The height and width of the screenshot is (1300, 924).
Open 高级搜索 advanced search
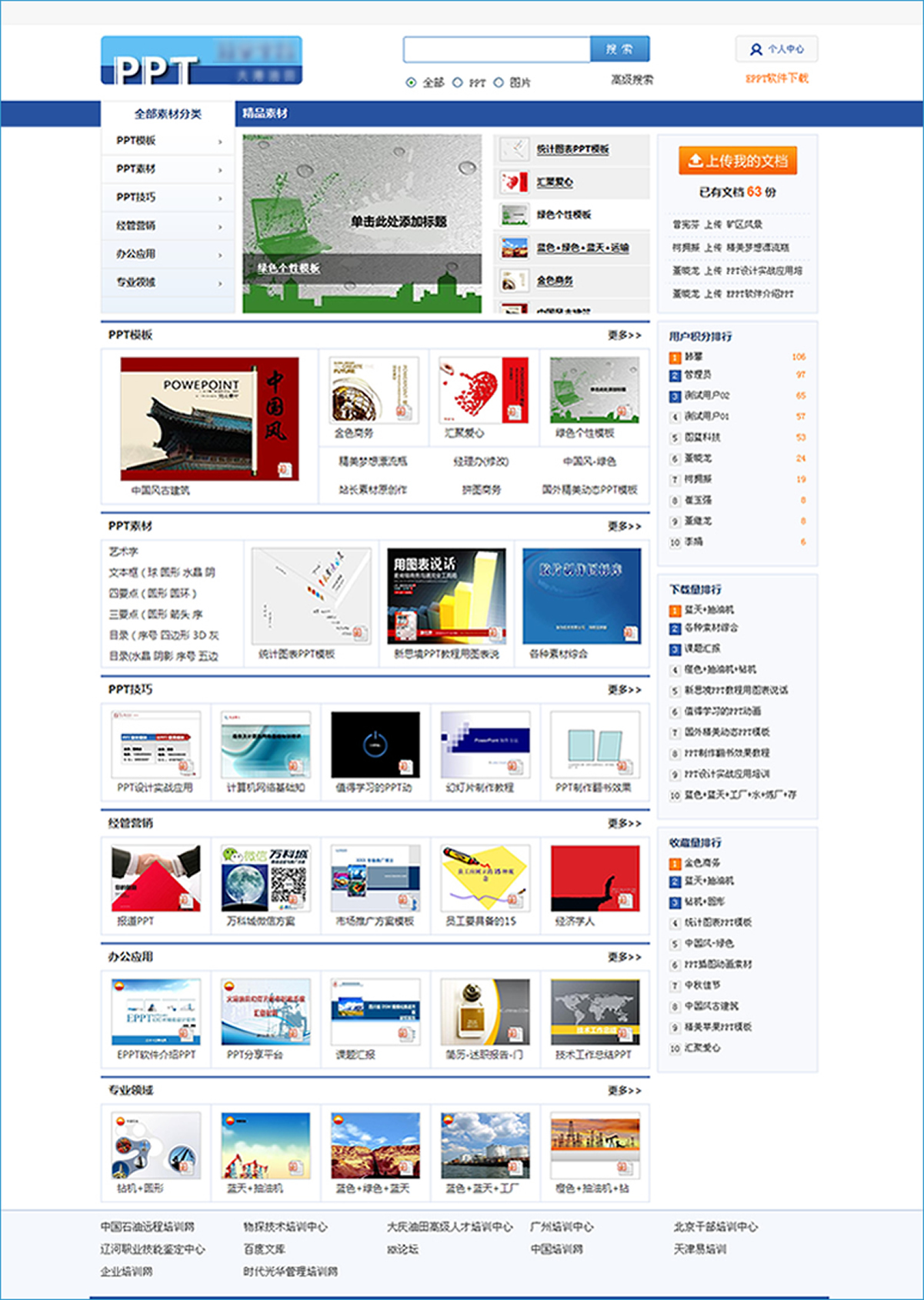click(x=632, y=79)
